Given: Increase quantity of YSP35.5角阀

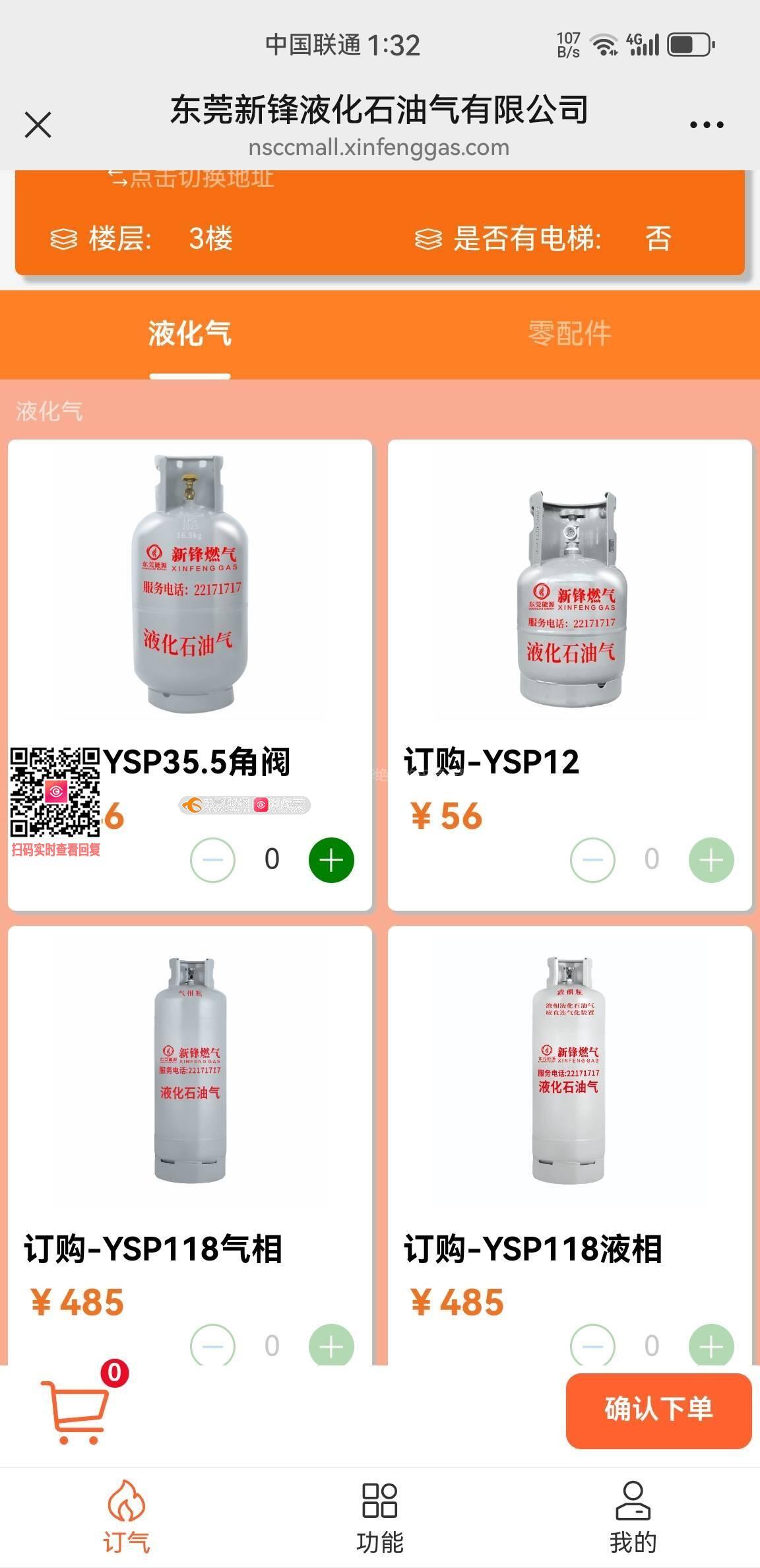Looking at the screenshot, I should click(331, 860).
